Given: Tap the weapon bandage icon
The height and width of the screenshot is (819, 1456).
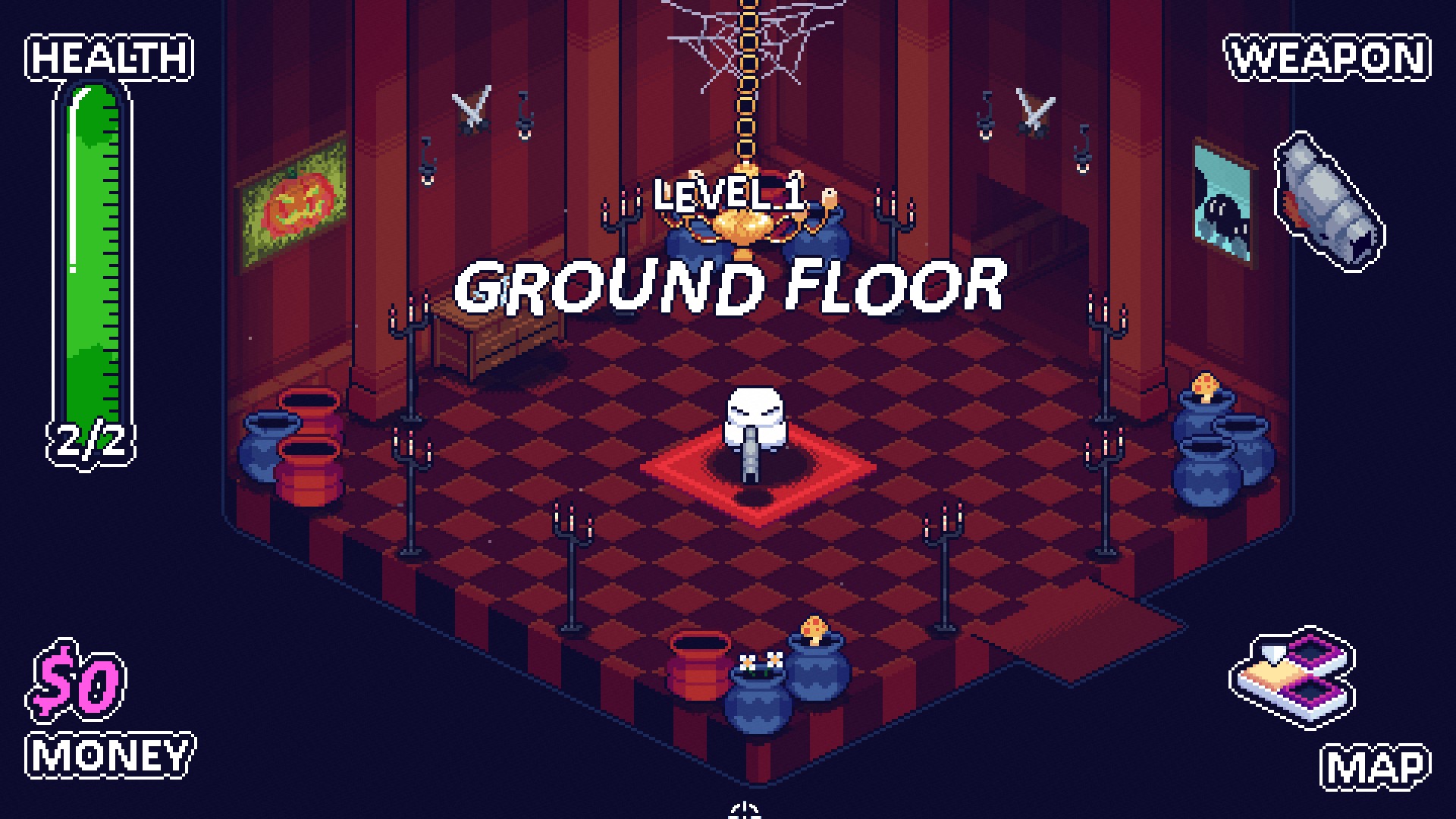Looking at the screenshot, I should [1329, 202].
